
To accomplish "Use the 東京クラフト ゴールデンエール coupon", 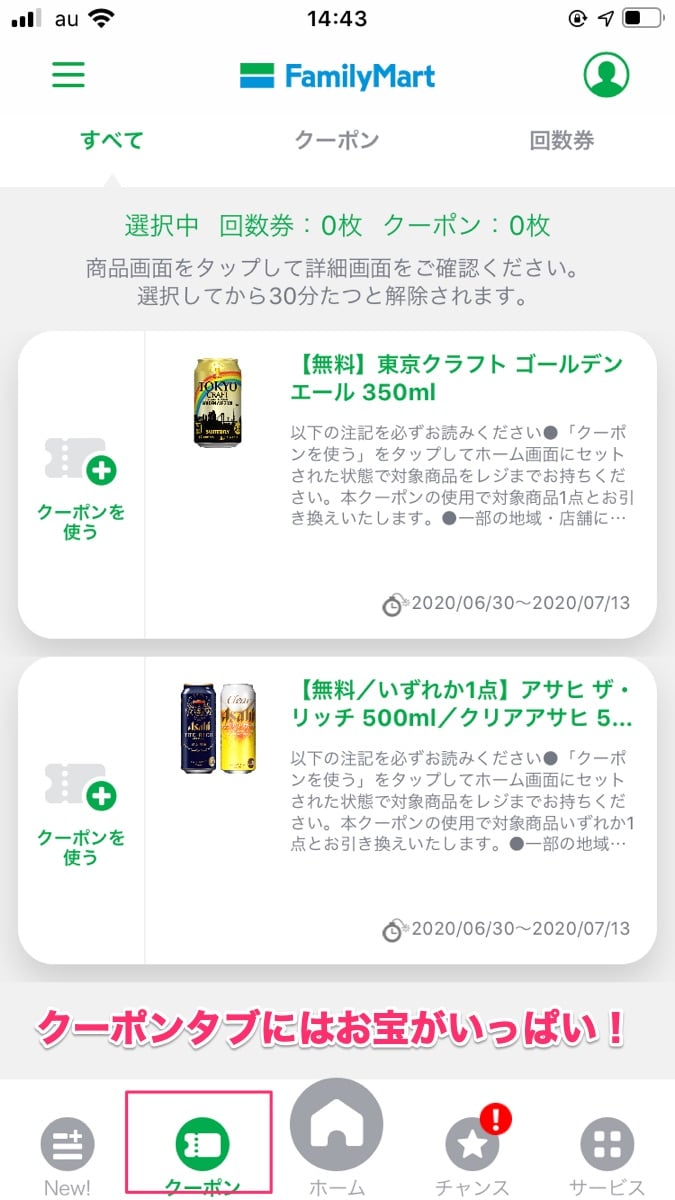I will [82, 485].
